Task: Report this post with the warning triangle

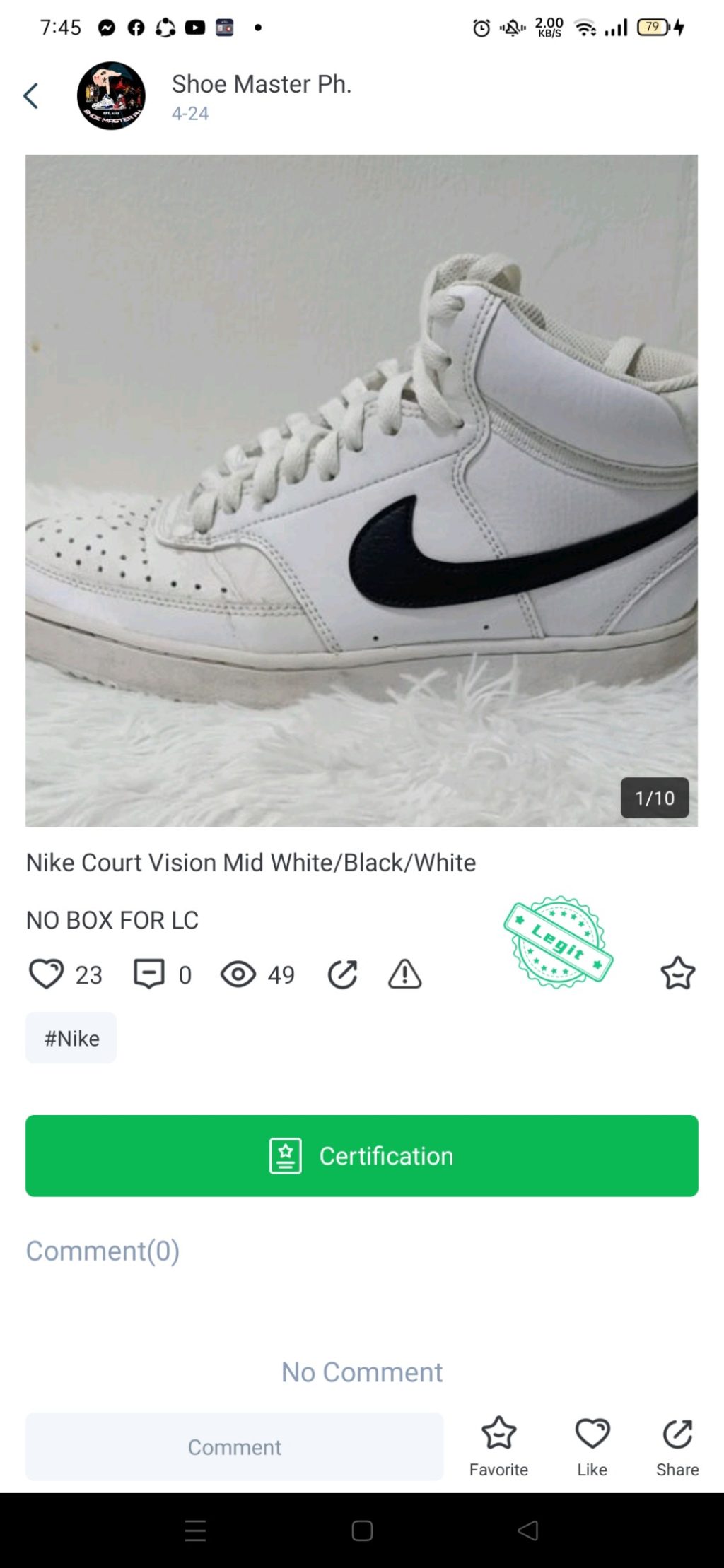Action: (x=404, y=974)
